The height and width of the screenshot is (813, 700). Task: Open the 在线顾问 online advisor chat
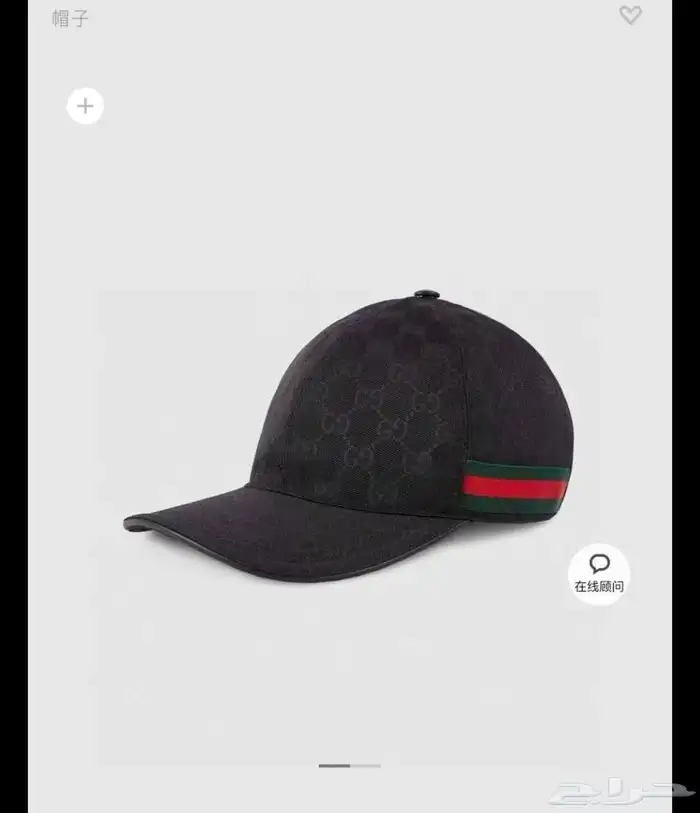tap(599, 574)
